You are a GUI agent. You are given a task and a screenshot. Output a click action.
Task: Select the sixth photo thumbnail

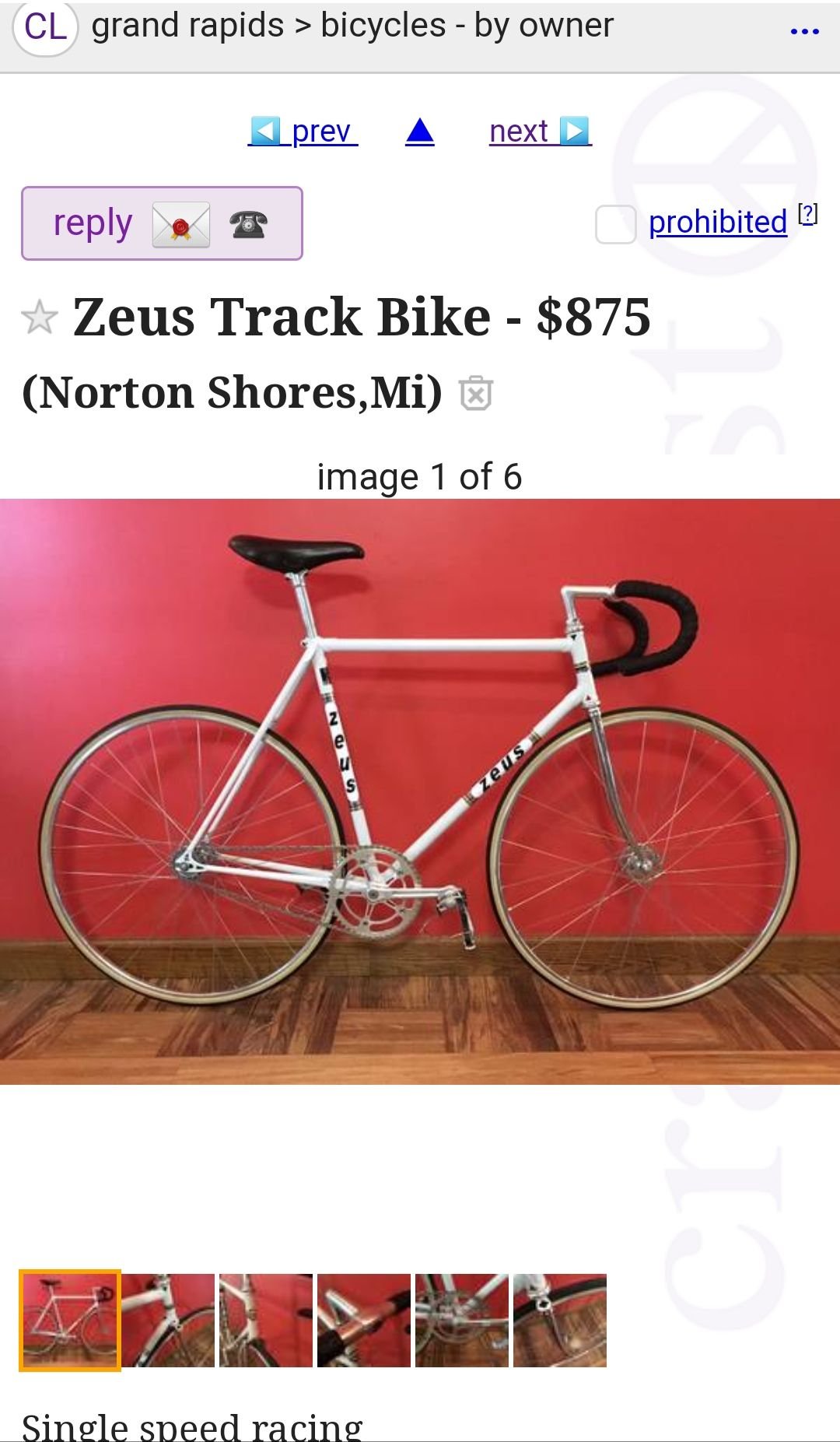tap(560, 1321)
